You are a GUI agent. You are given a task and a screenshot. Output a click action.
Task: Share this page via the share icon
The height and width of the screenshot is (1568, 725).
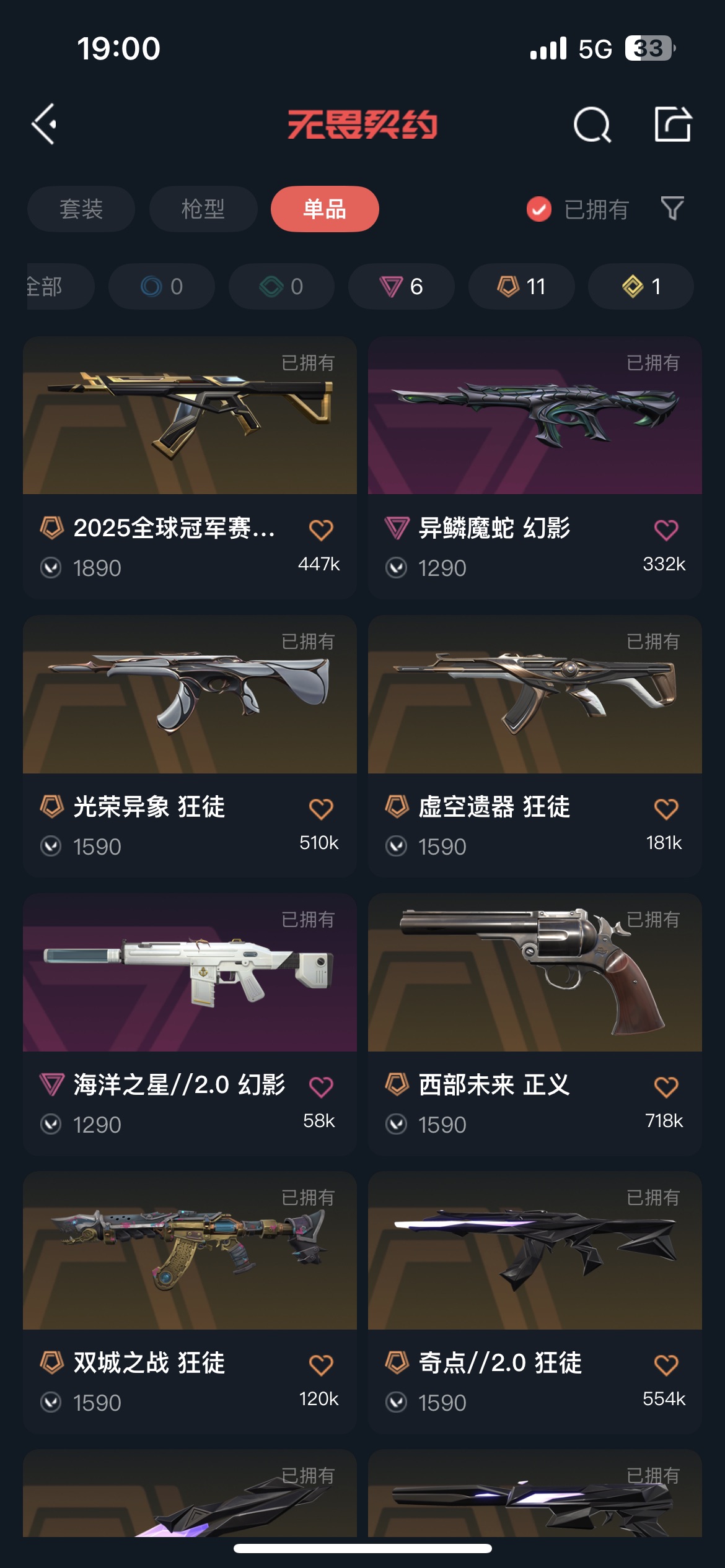click(673, 124)
